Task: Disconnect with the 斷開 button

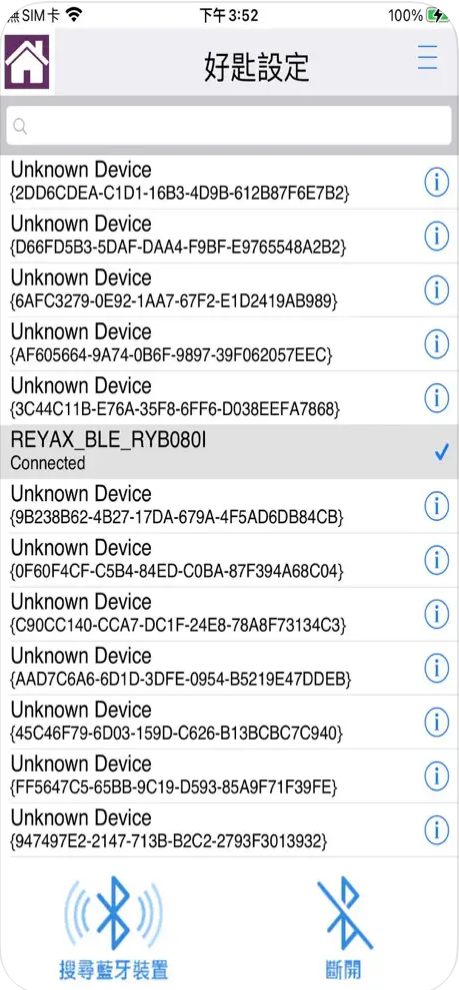Action: tap(345, 927)
